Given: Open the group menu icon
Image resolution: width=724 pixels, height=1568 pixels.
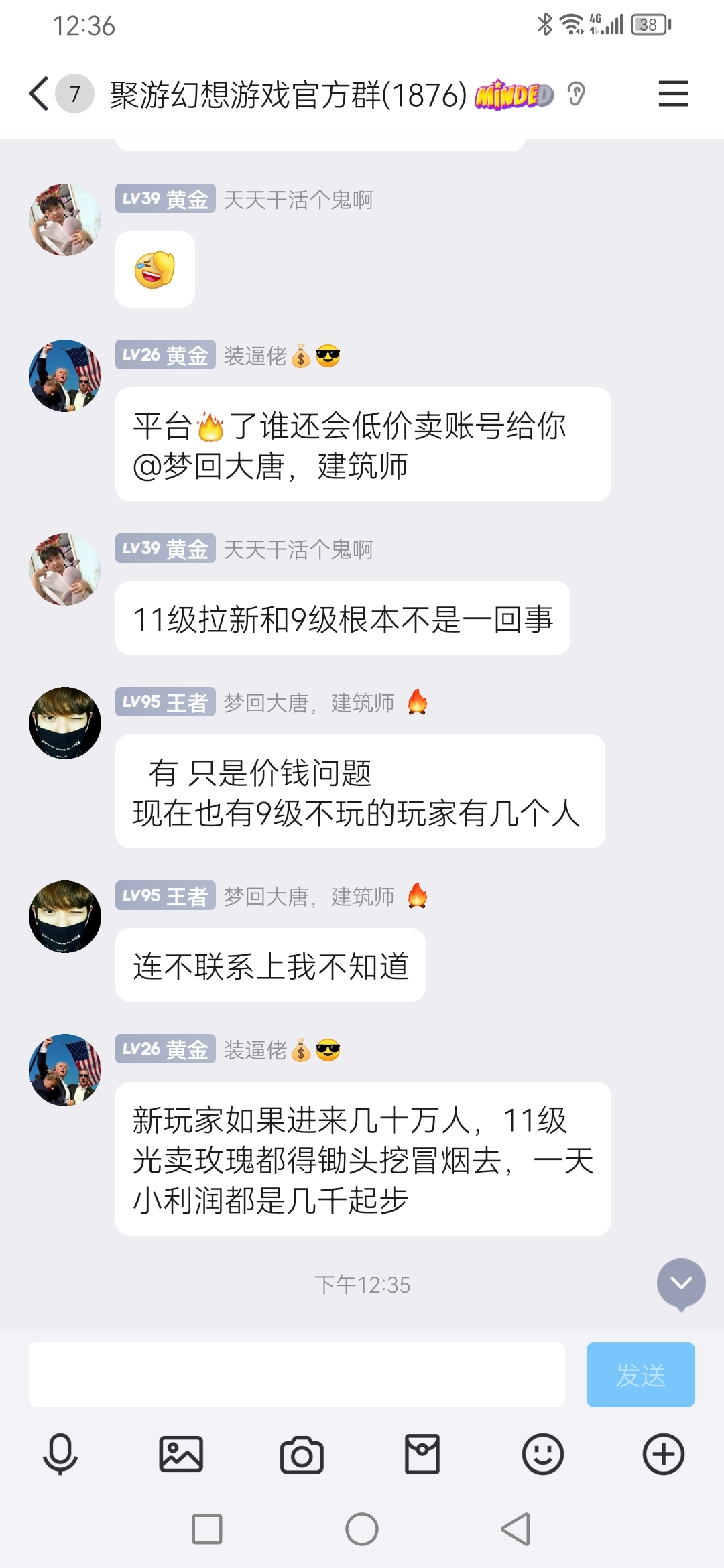Looking at the screenshot, I should tap(673, 93).
